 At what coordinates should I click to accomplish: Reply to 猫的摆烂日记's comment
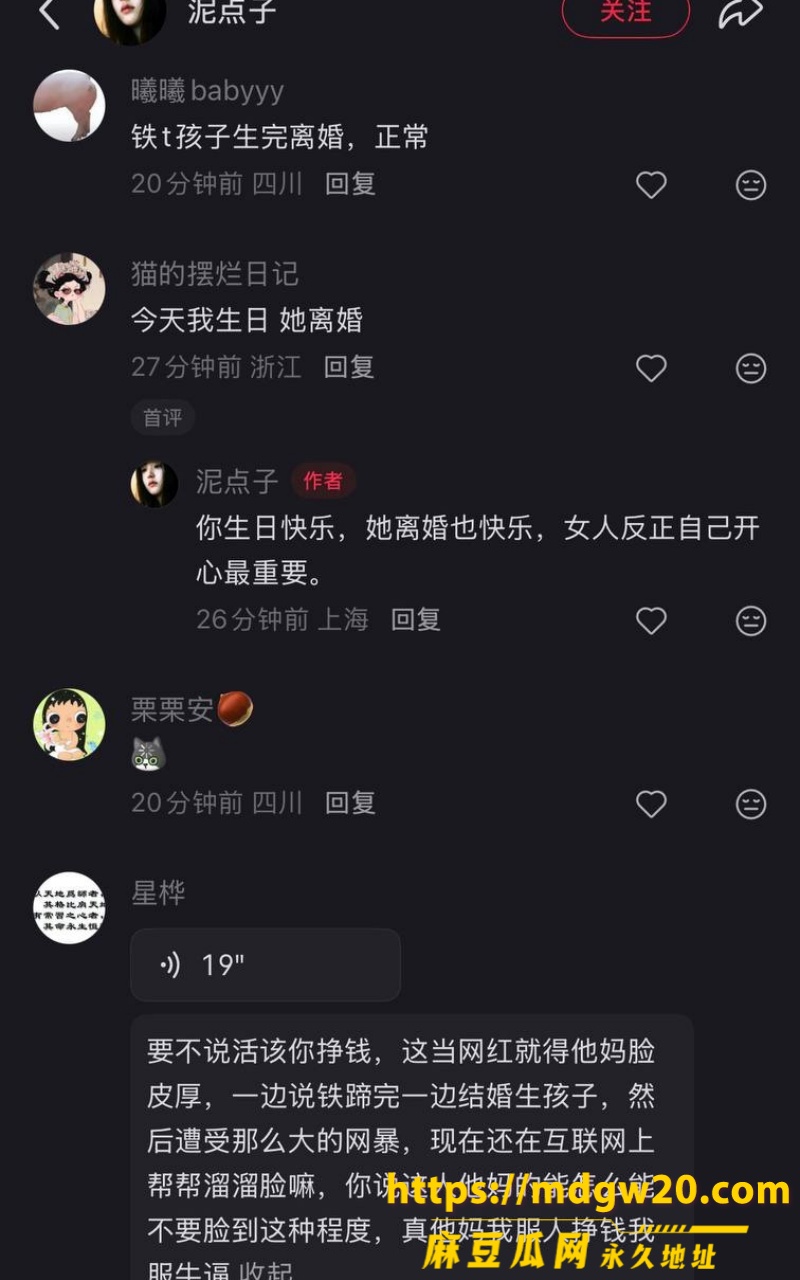[349, 367]
